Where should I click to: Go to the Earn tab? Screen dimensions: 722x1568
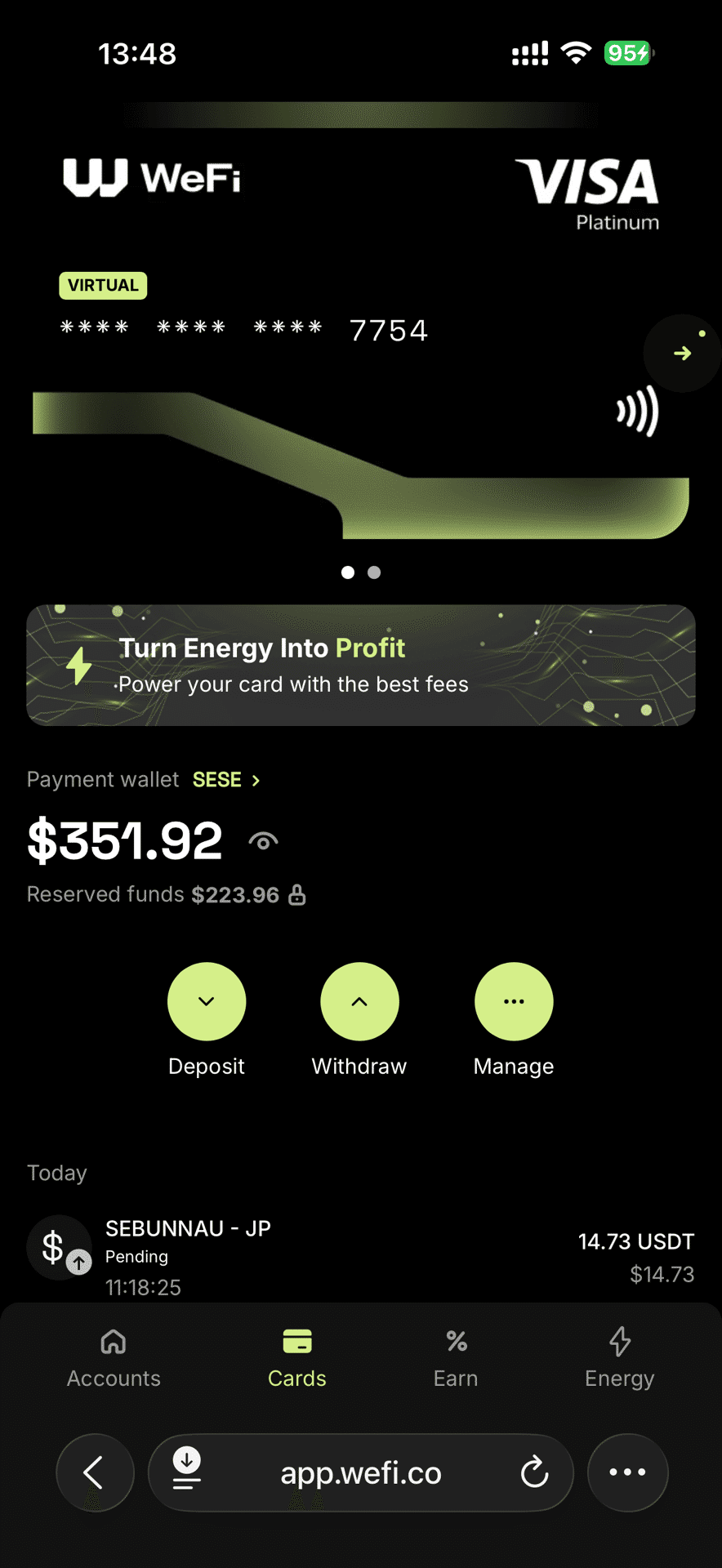[x=456, y=1359]
